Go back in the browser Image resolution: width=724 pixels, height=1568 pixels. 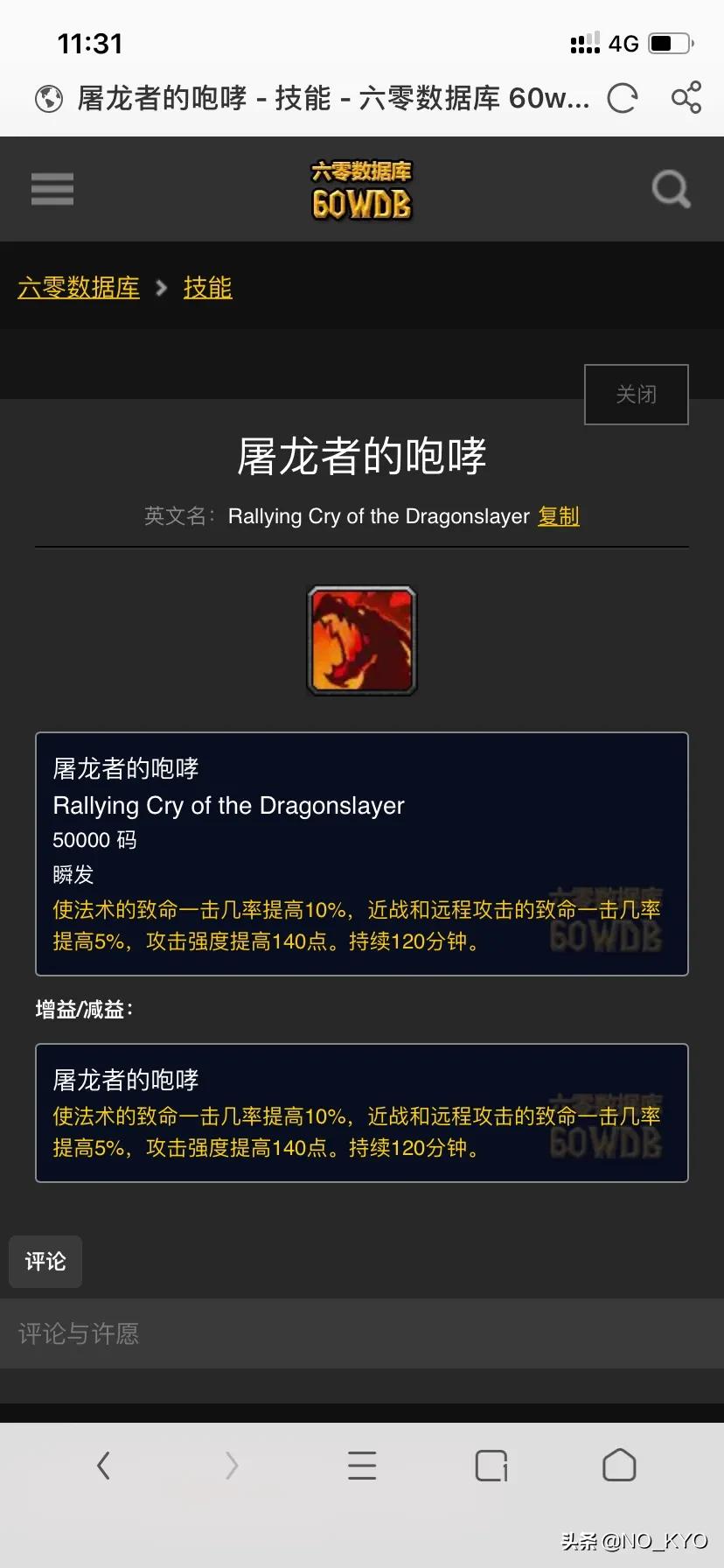point(103,1466)
